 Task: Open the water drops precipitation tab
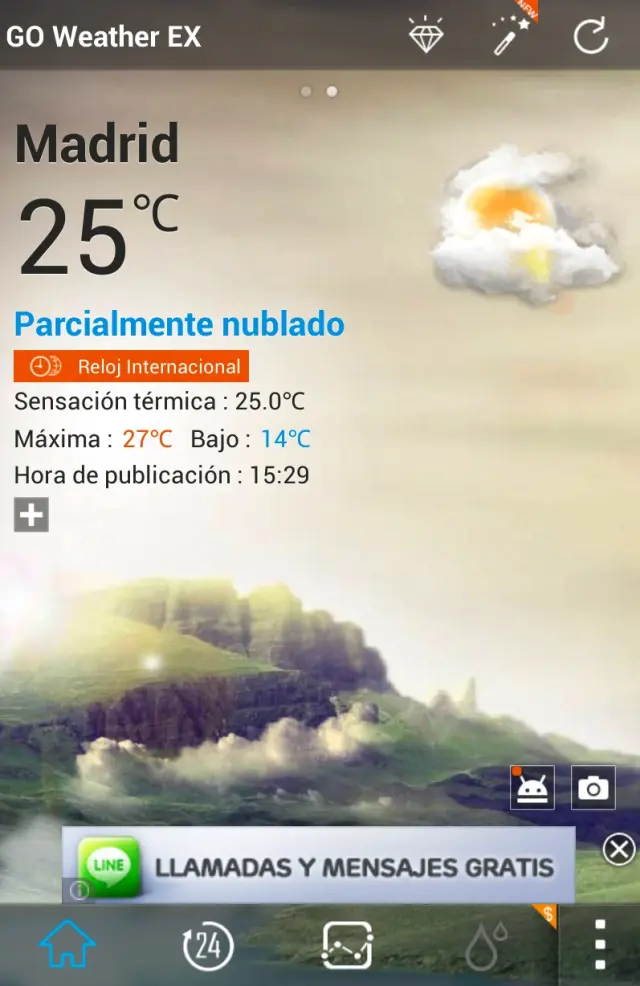click(487, 945)
